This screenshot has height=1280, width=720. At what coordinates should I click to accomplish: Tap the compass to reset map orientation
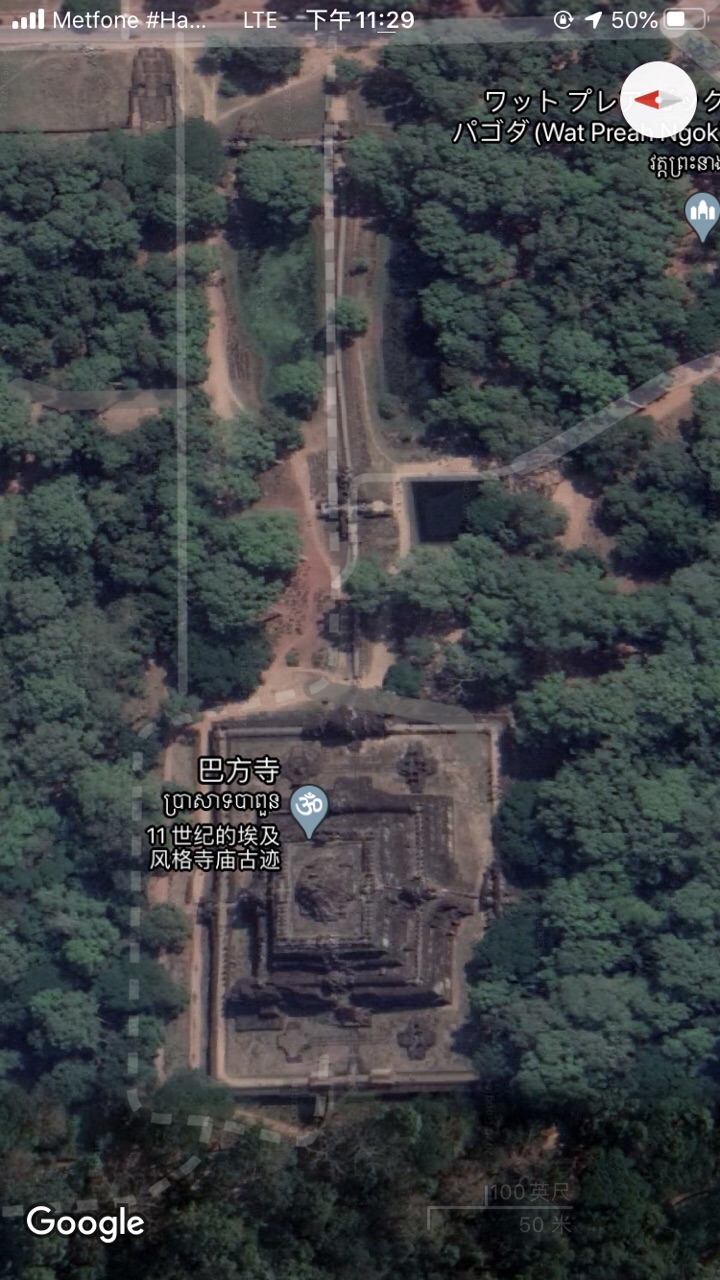[657, 99]
